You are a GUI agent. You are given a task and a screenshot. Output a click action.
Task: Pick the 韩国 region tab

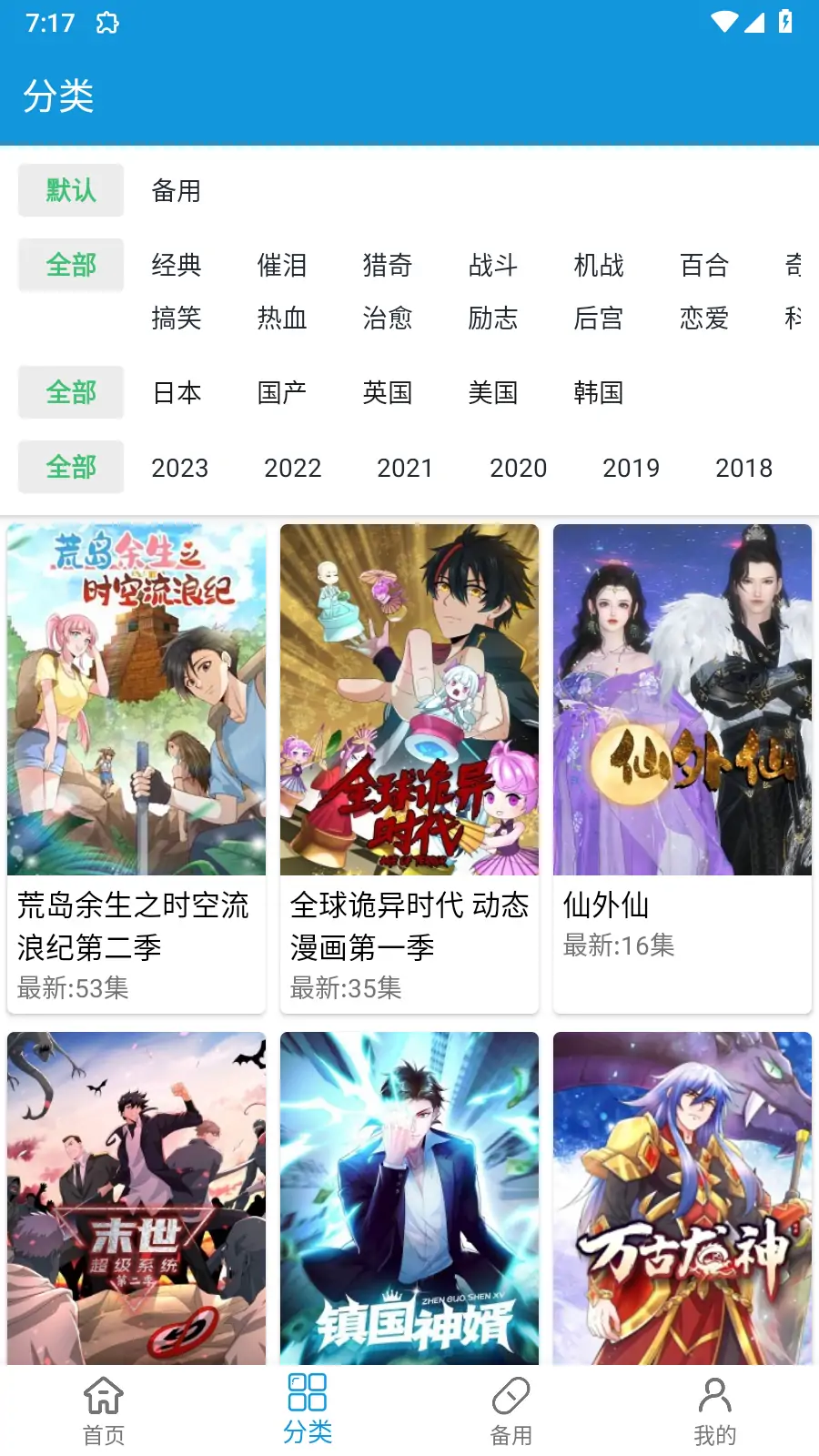pos(600,393)
